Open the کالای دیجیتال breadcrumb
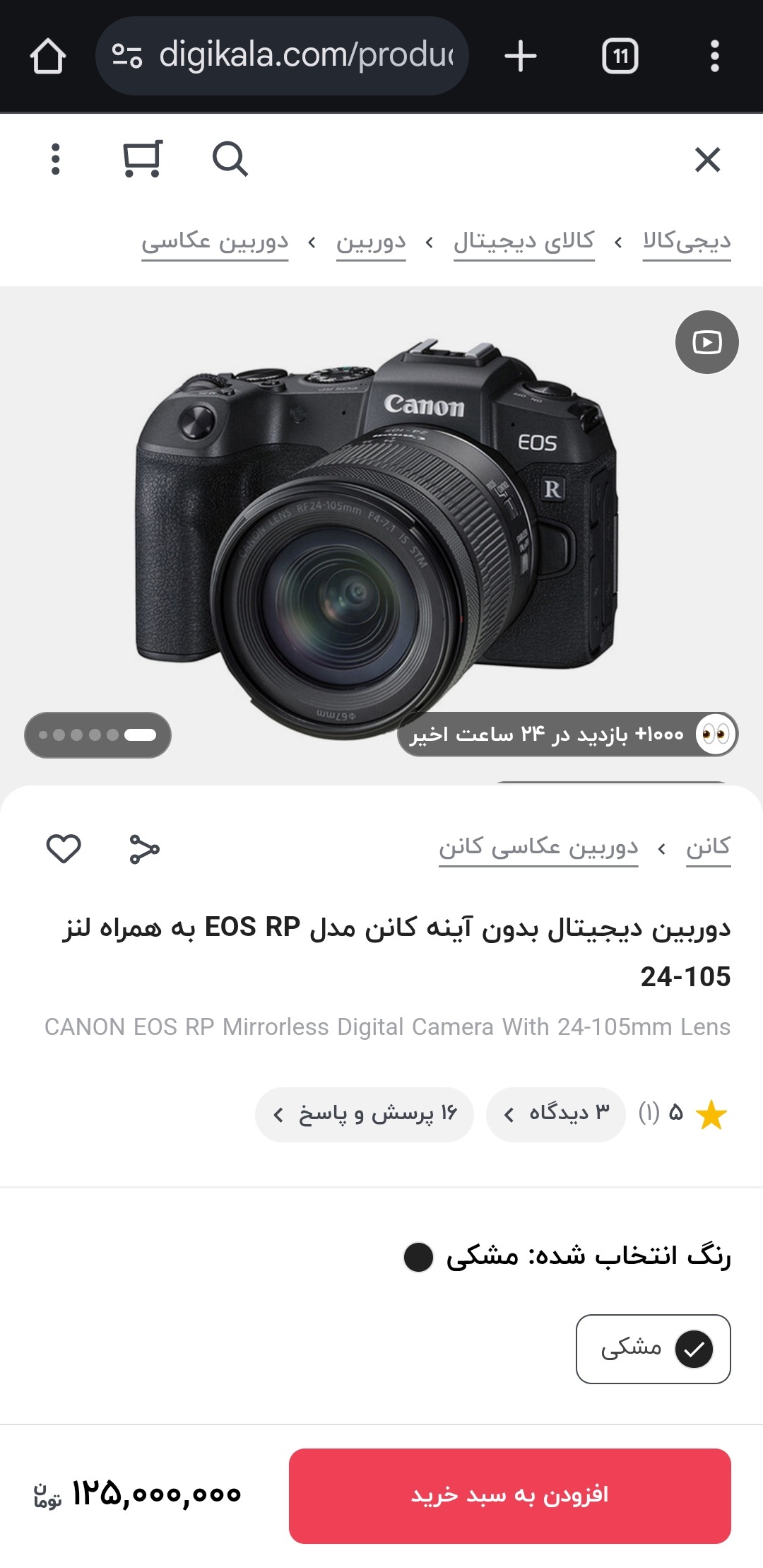Viewport: 763px width, 1568px height. point(524,242)
